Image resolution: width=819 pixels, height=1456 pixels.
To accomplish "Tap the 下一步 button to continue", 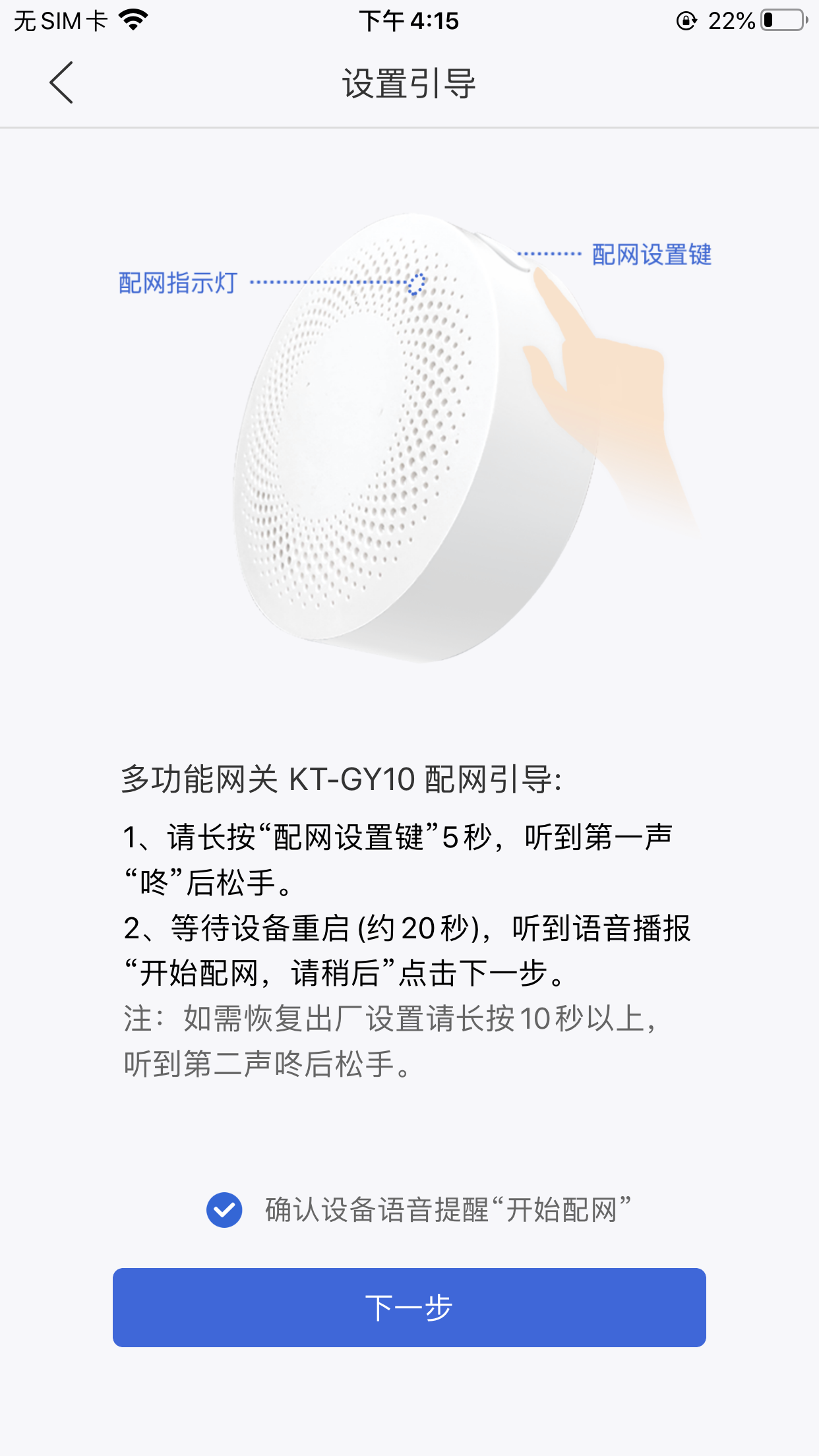I will coord(409,1307).
